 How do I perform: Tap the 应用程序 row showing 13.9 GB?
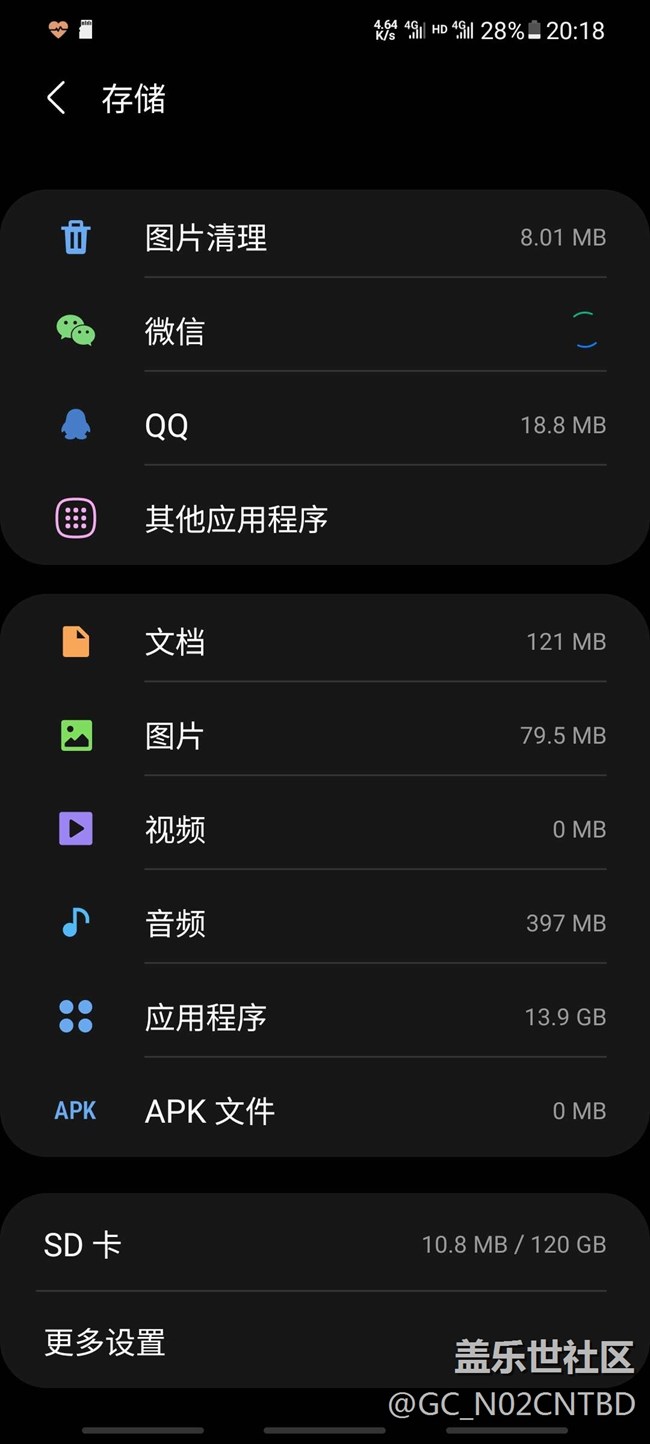tap(325, 1017)
